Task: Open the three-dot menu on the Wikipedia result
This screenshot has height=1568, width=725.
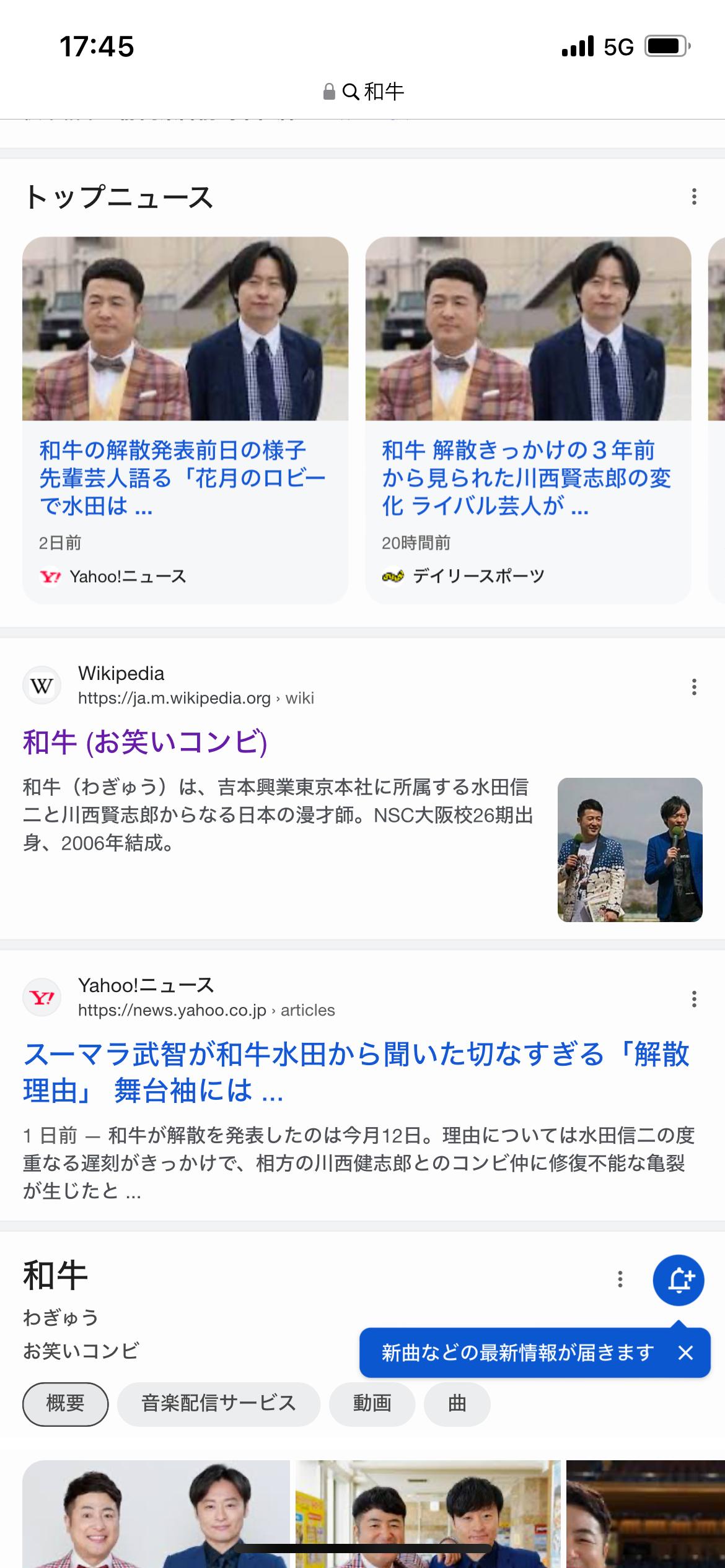Action: pyautogui.click(x=693, y=687)
